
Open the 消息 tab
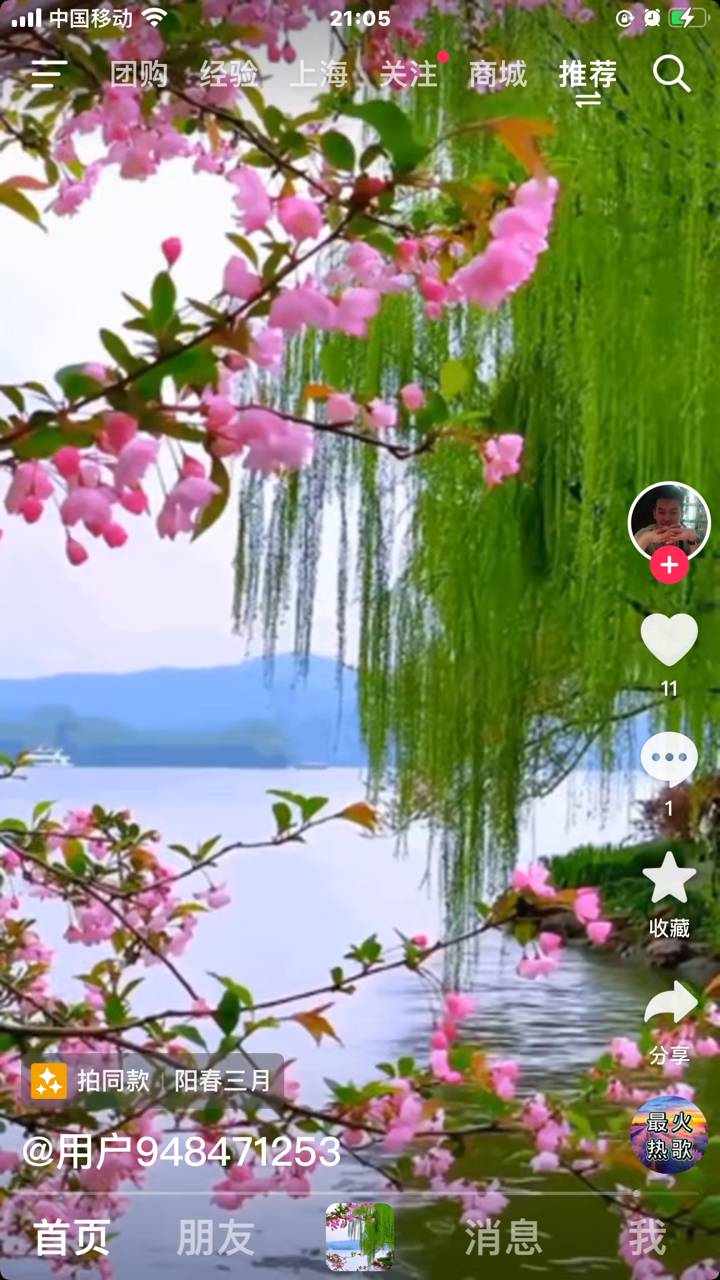tap(503, 1238)
